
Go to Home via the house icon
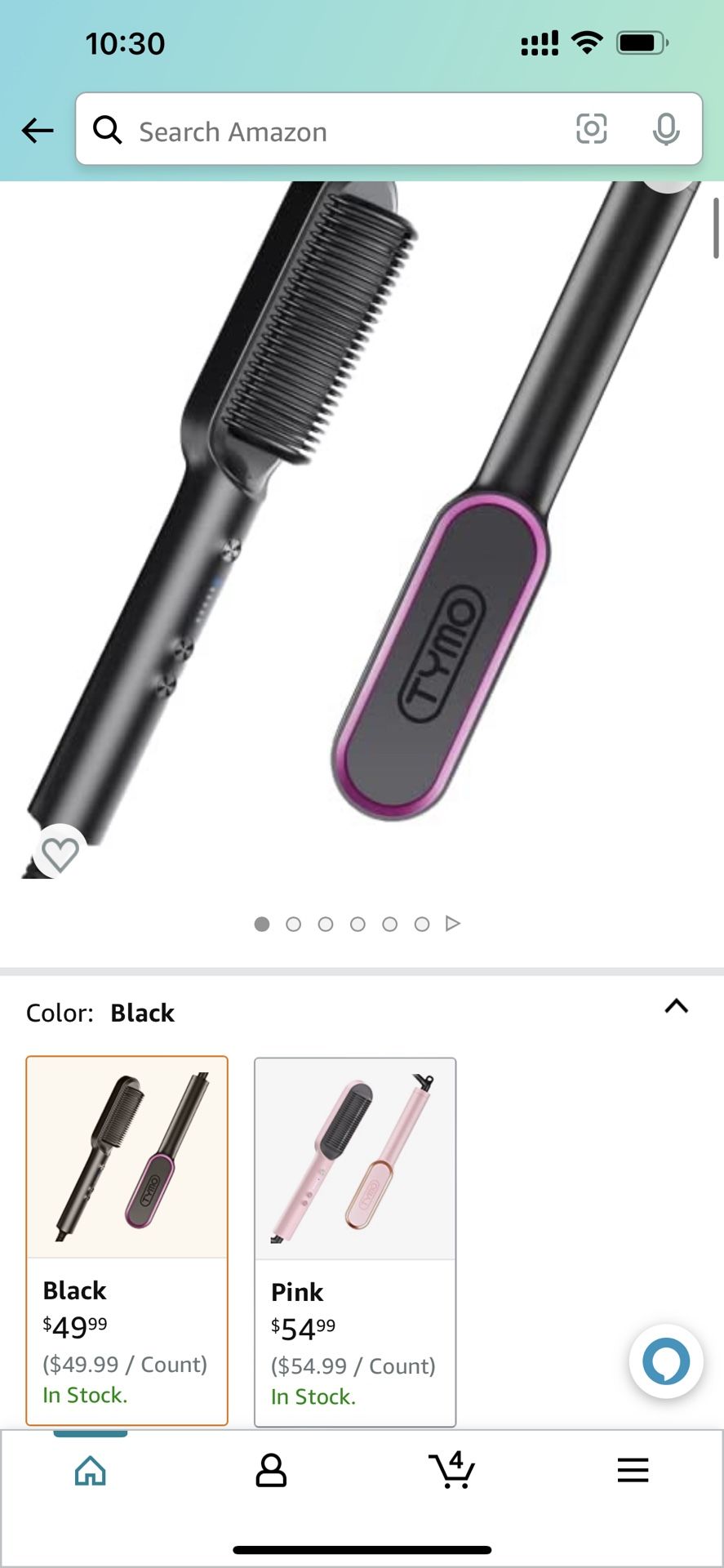(x=90, y=1470)
